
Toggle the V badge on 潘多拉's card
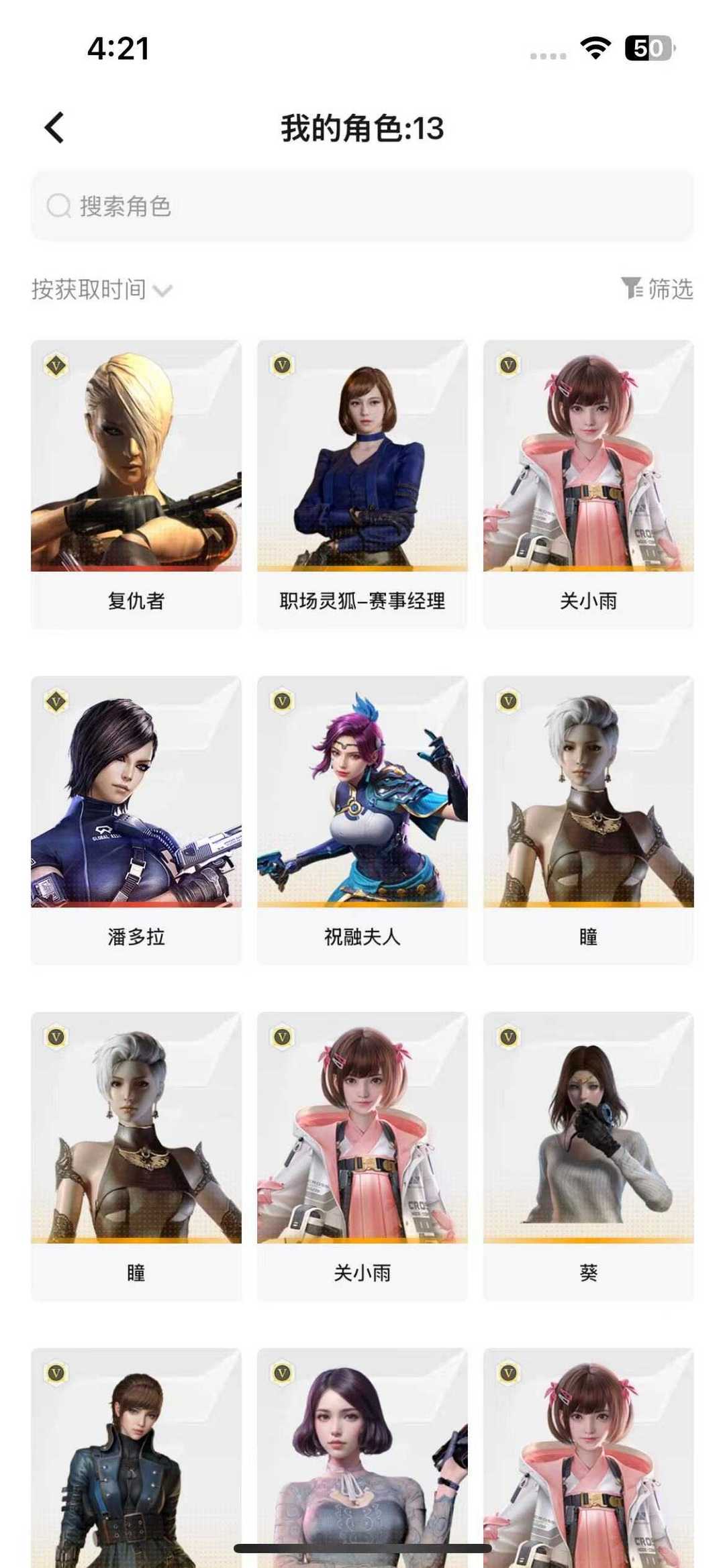coord(57,700)
